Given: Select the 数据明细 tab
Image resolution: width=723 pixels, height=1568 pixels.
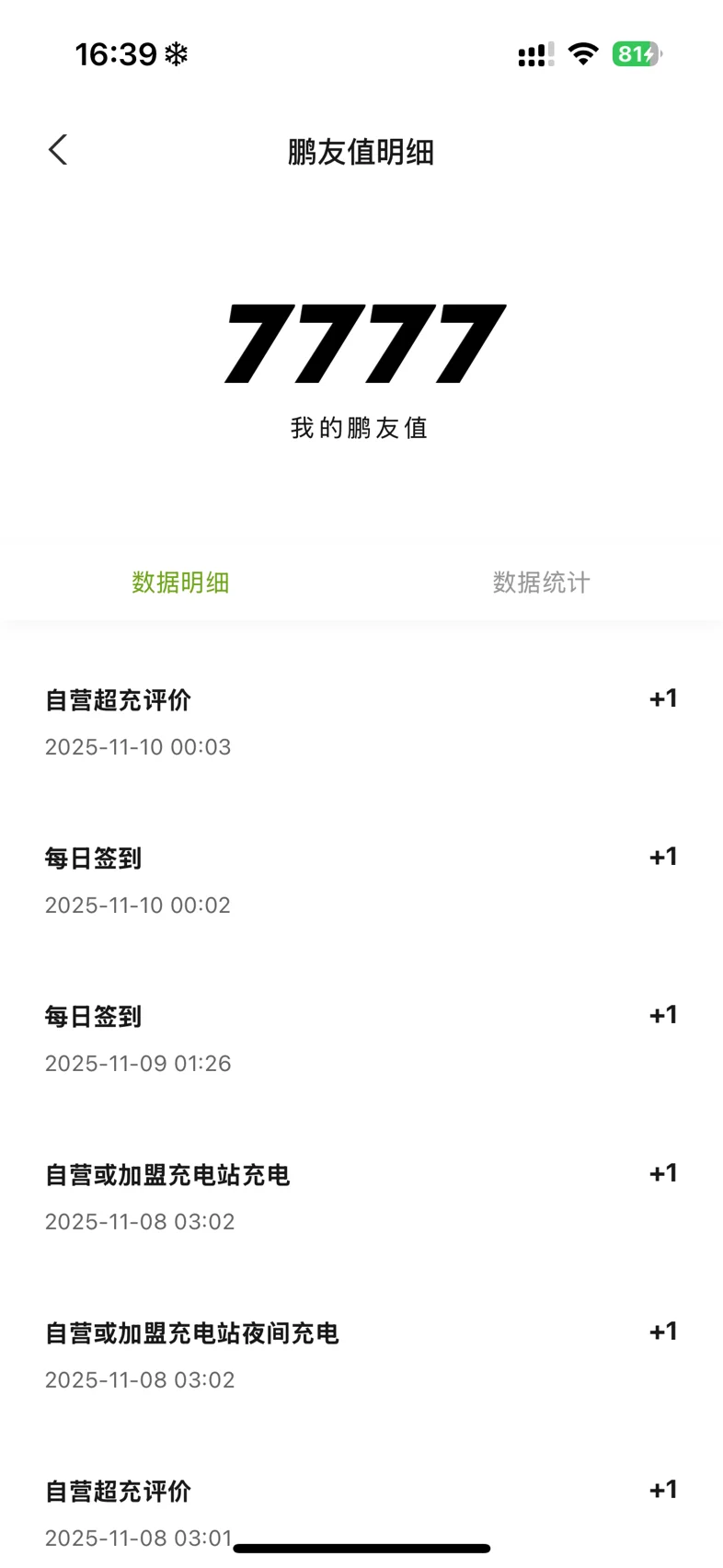Looking at the screenshot, I should coord(180,582).
